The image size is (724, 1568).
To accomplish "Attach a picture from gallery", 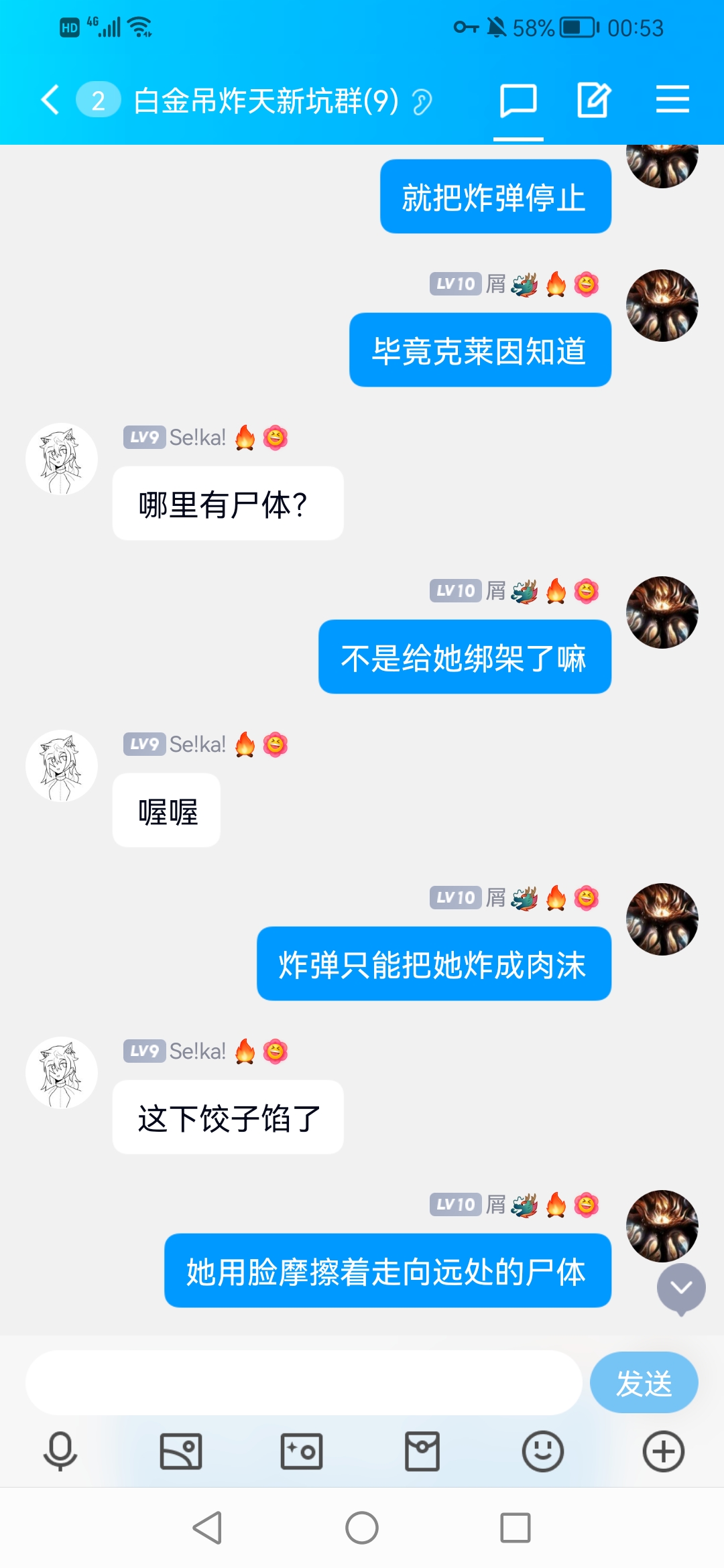I will pos(181,1451).
